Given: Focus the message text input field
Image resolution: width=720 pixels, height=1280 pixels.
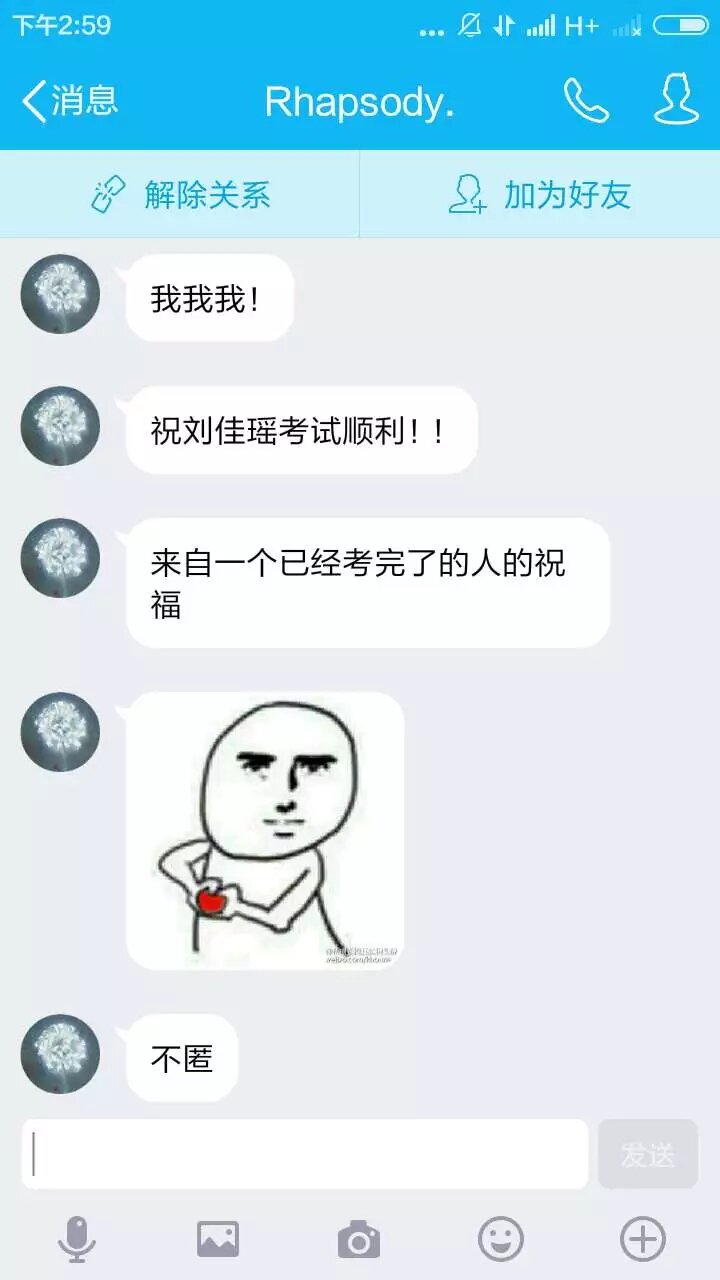Looking at the screenshot, I should 305,1154.
